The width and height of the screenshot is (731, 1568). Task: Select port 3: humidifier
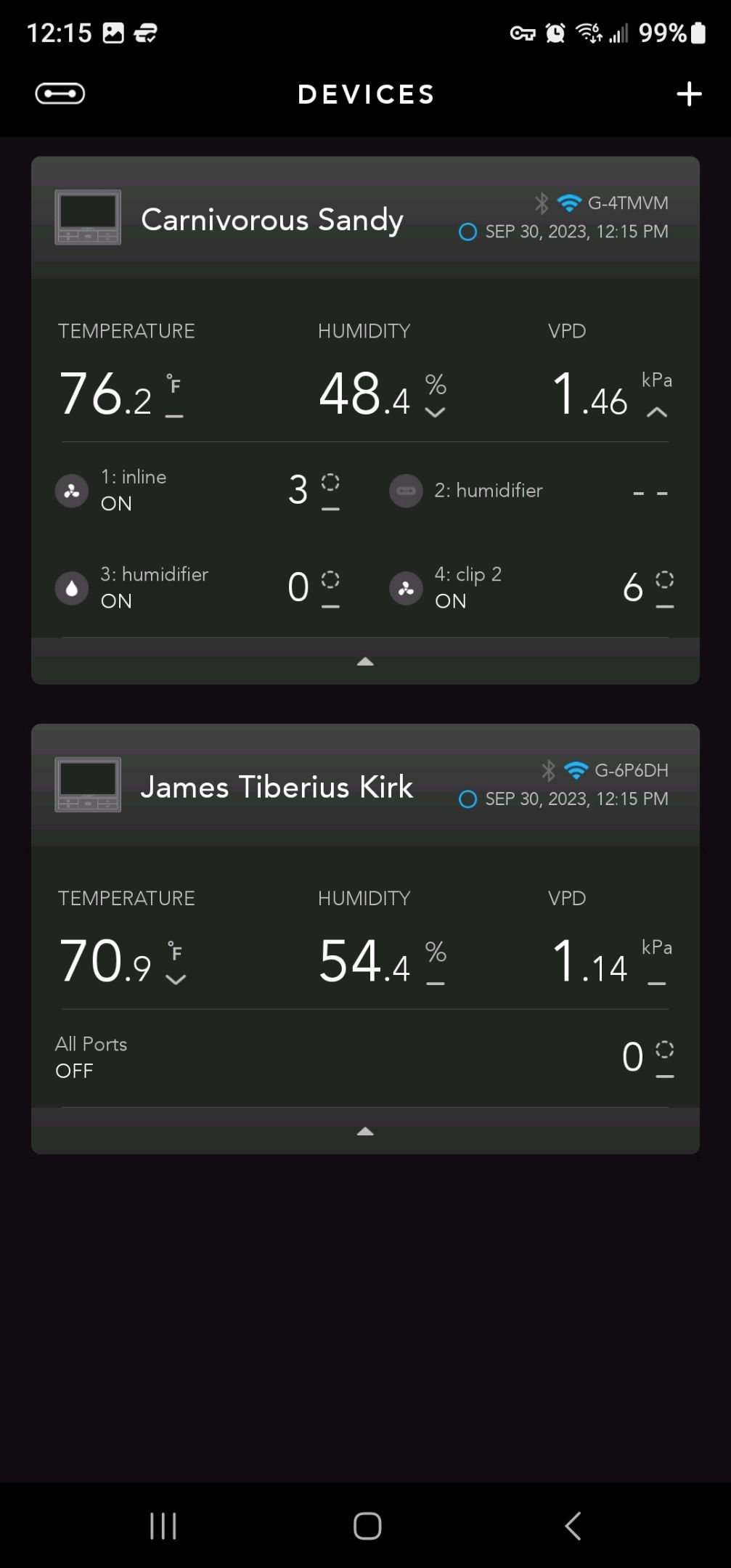coord(197,587)
